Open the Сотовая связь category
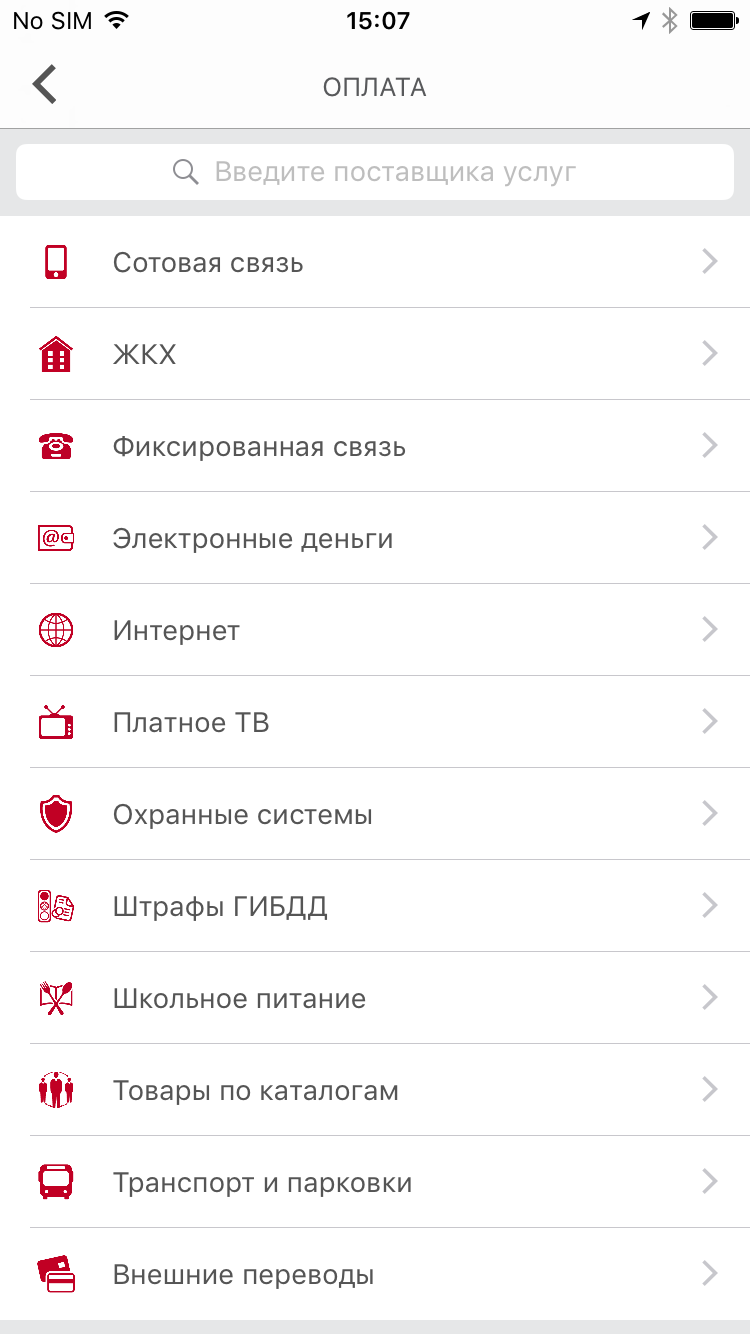Viewport: 750px width, 1334px height. point(375,262)
